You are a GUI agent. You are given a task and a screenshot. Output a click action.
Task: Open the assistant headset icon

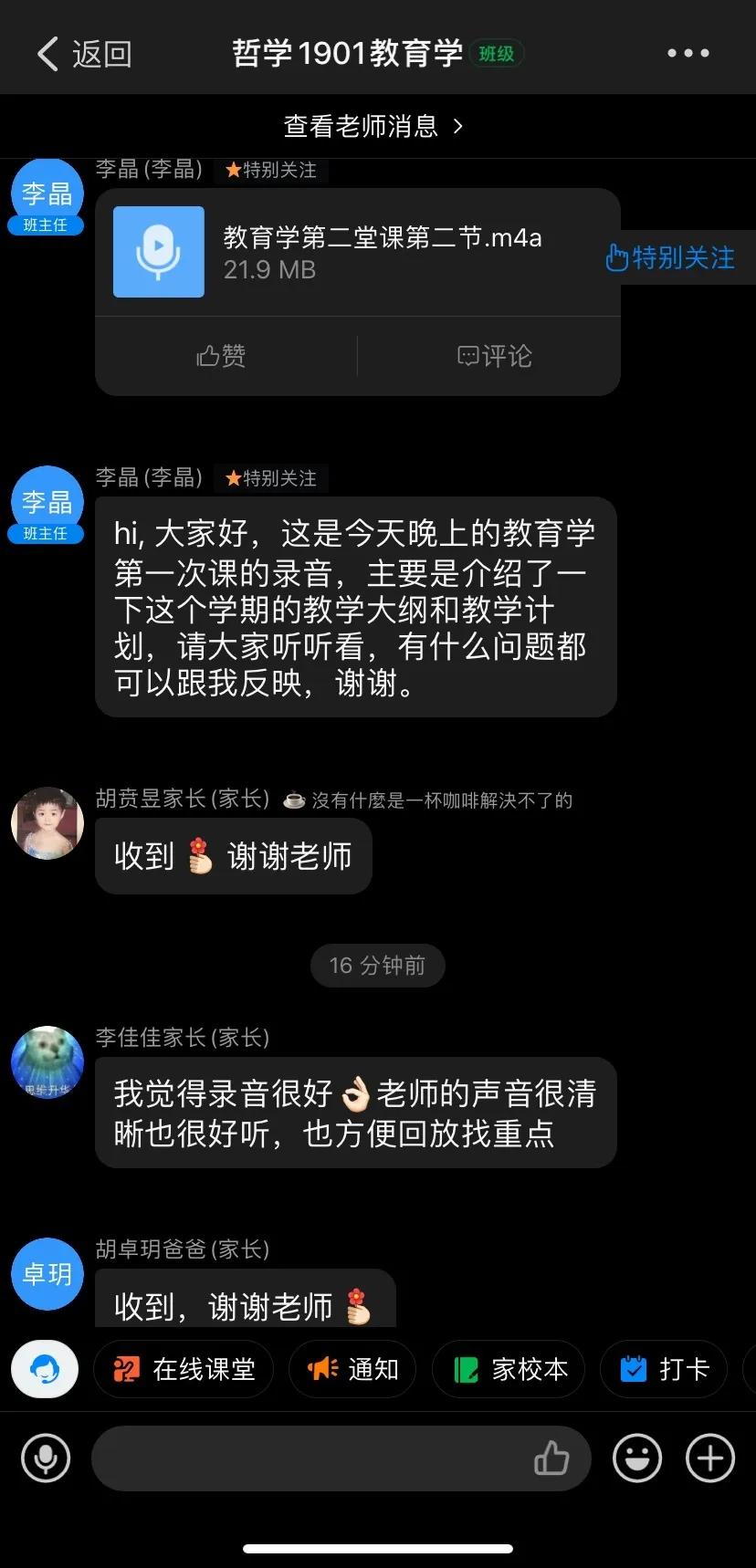coord(44,1369)
